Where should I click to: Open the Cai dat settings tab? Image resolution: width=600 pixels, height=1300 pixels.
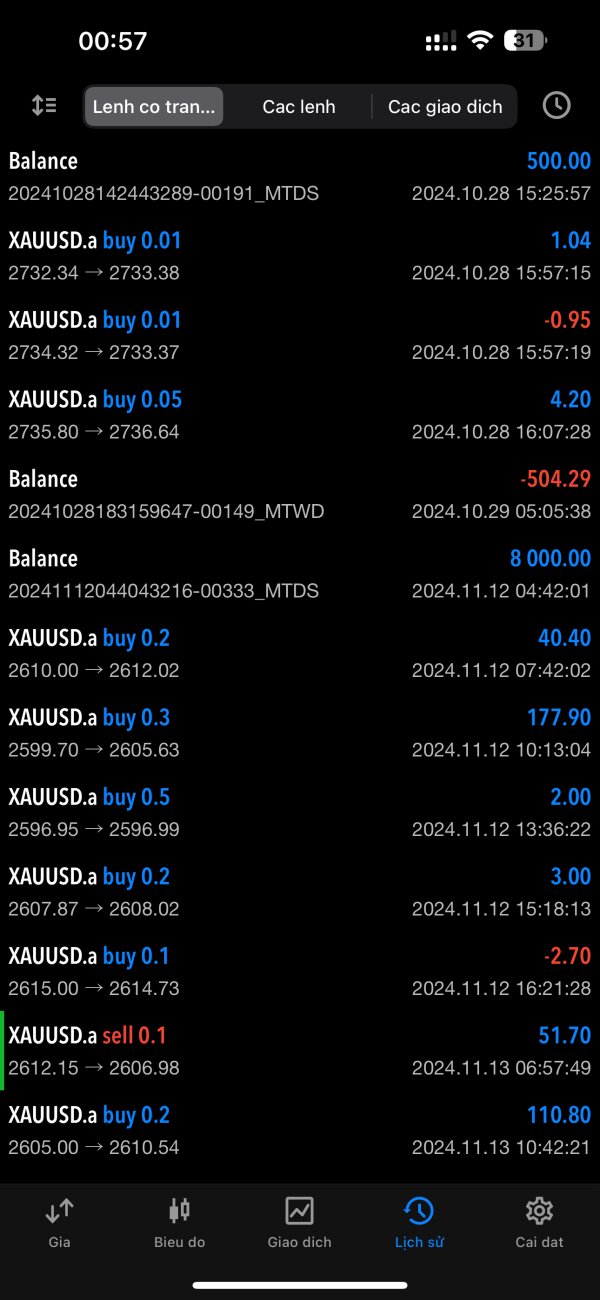point(539,1221)
